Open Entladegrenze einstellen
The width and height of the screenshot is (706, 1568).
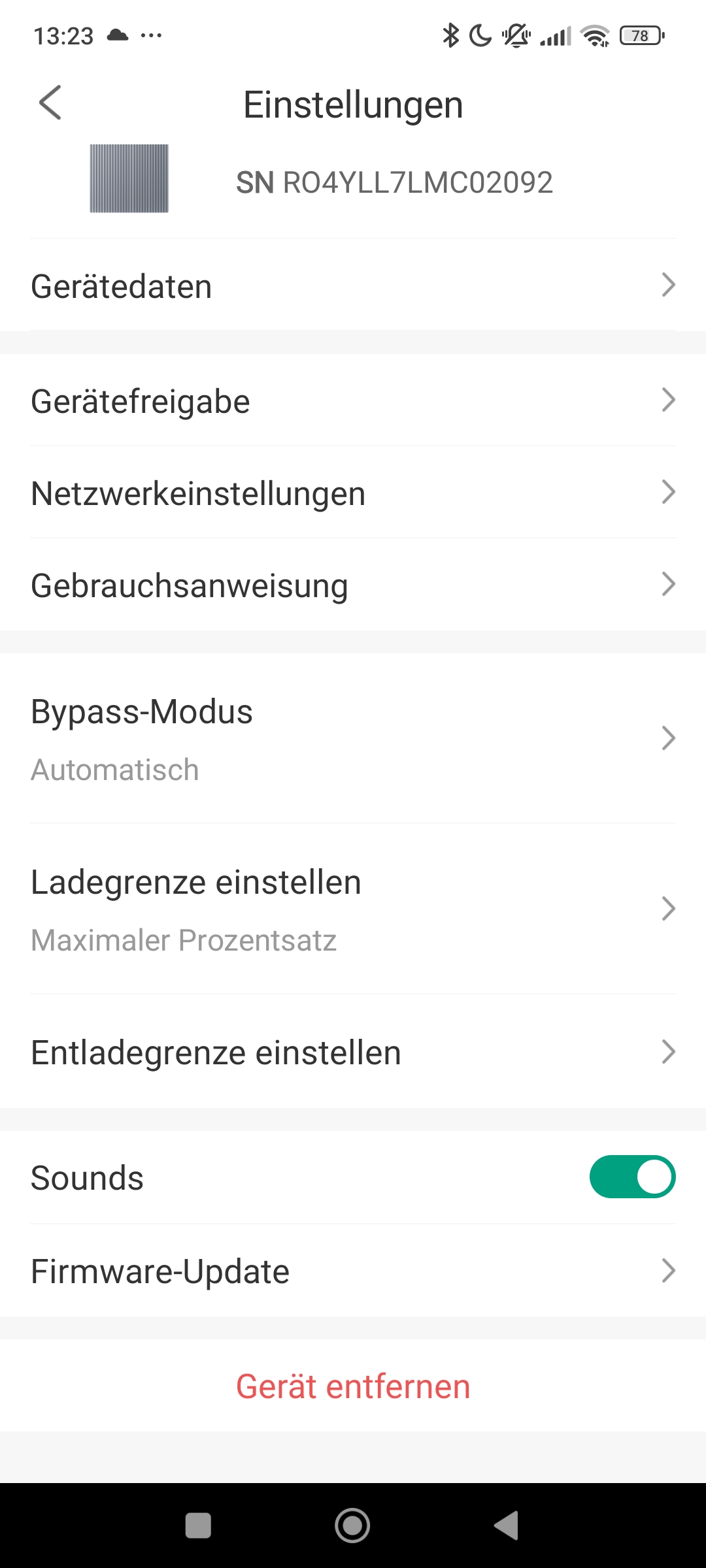353,1051
